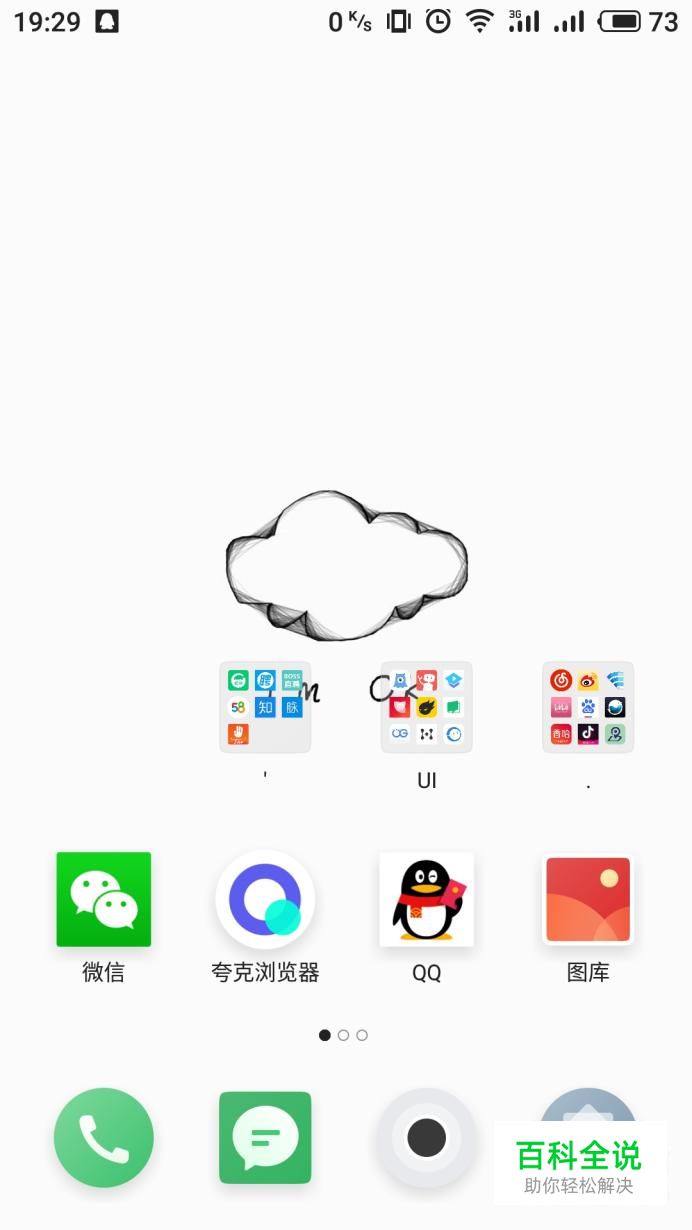Open the WeChat (微信) app
This screenshot has height=1230, width=692.
103,899
